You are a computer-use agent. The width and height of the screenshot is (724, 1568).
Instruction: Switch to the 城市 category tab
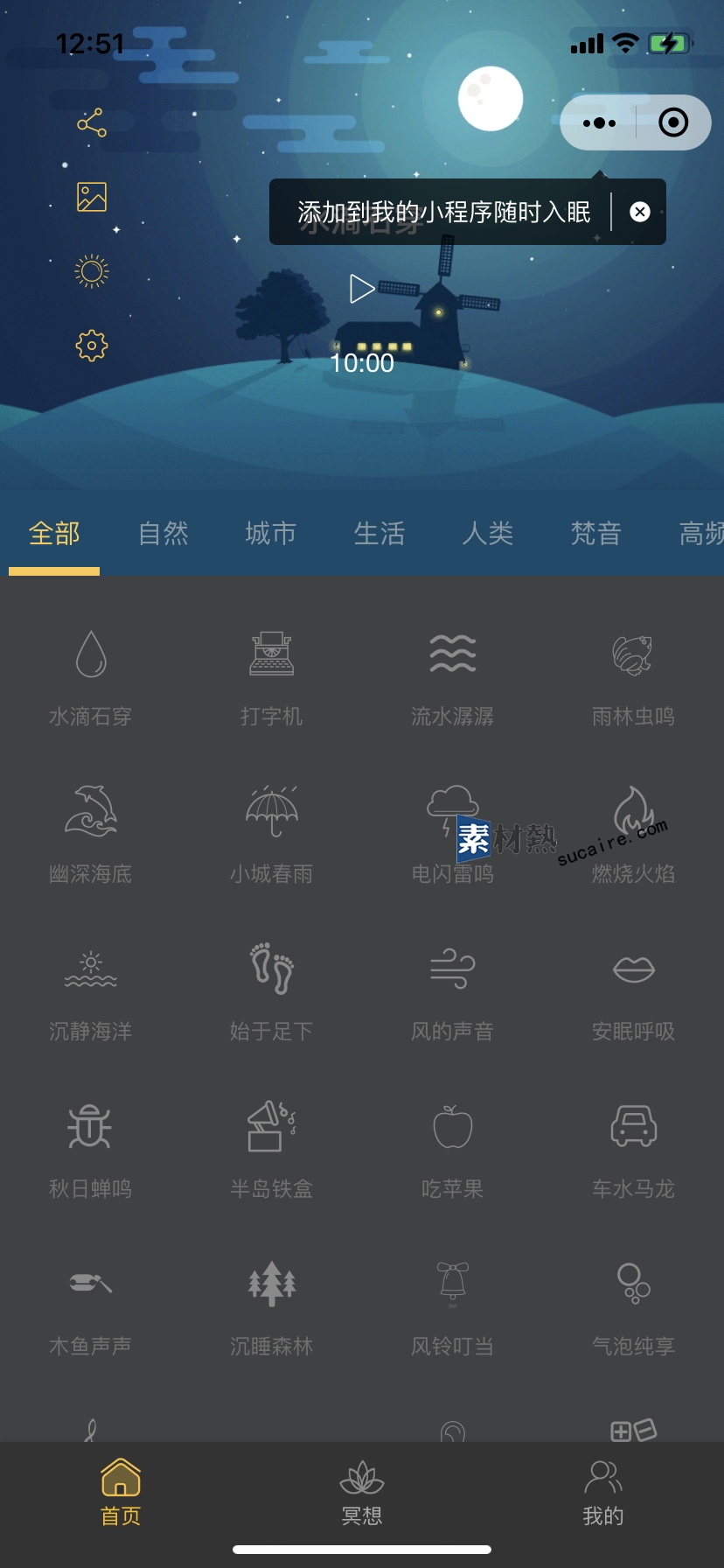coord(271,533)
